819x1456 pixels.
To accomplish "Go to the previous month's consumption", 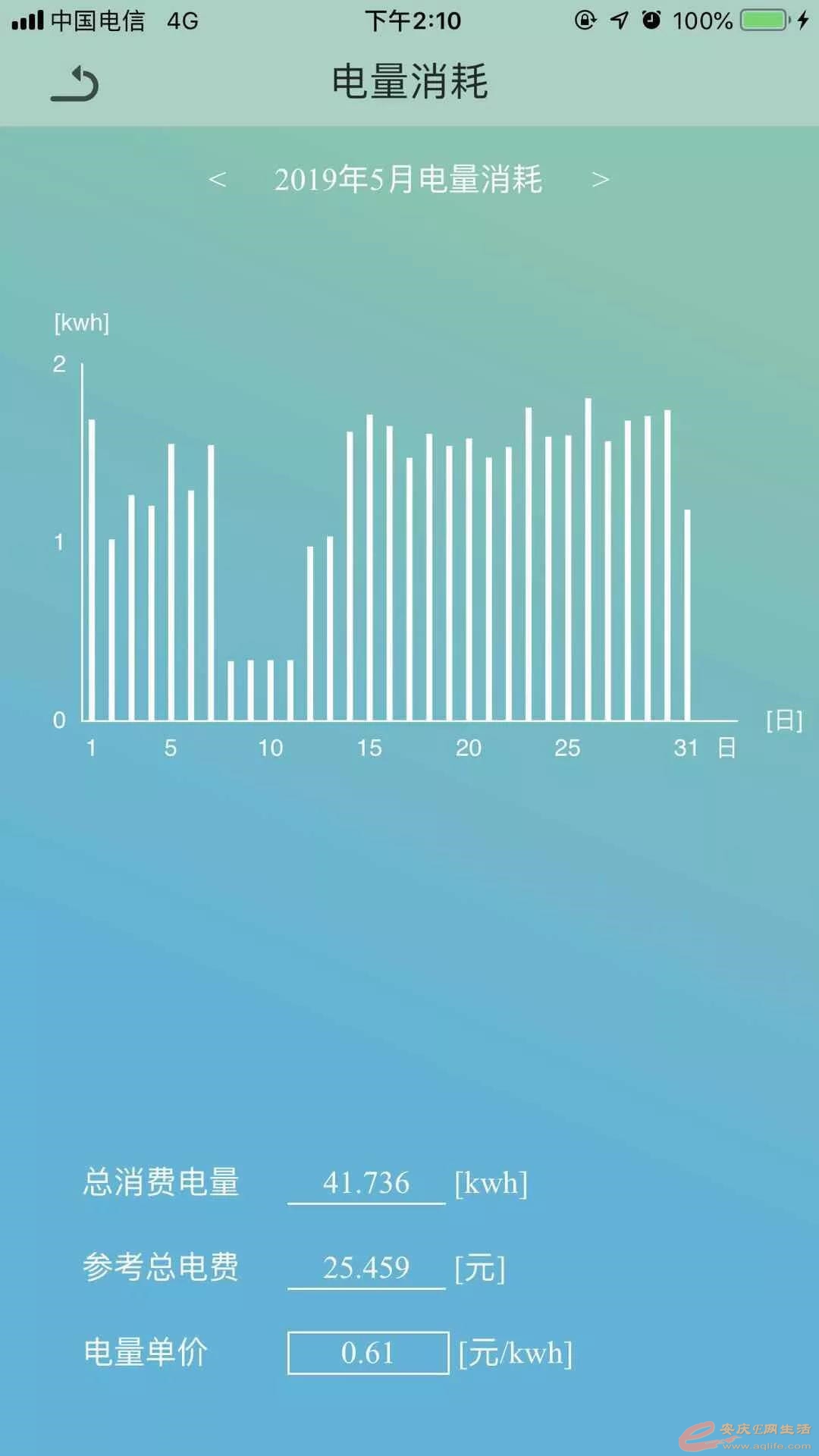I will pos(218,180).
